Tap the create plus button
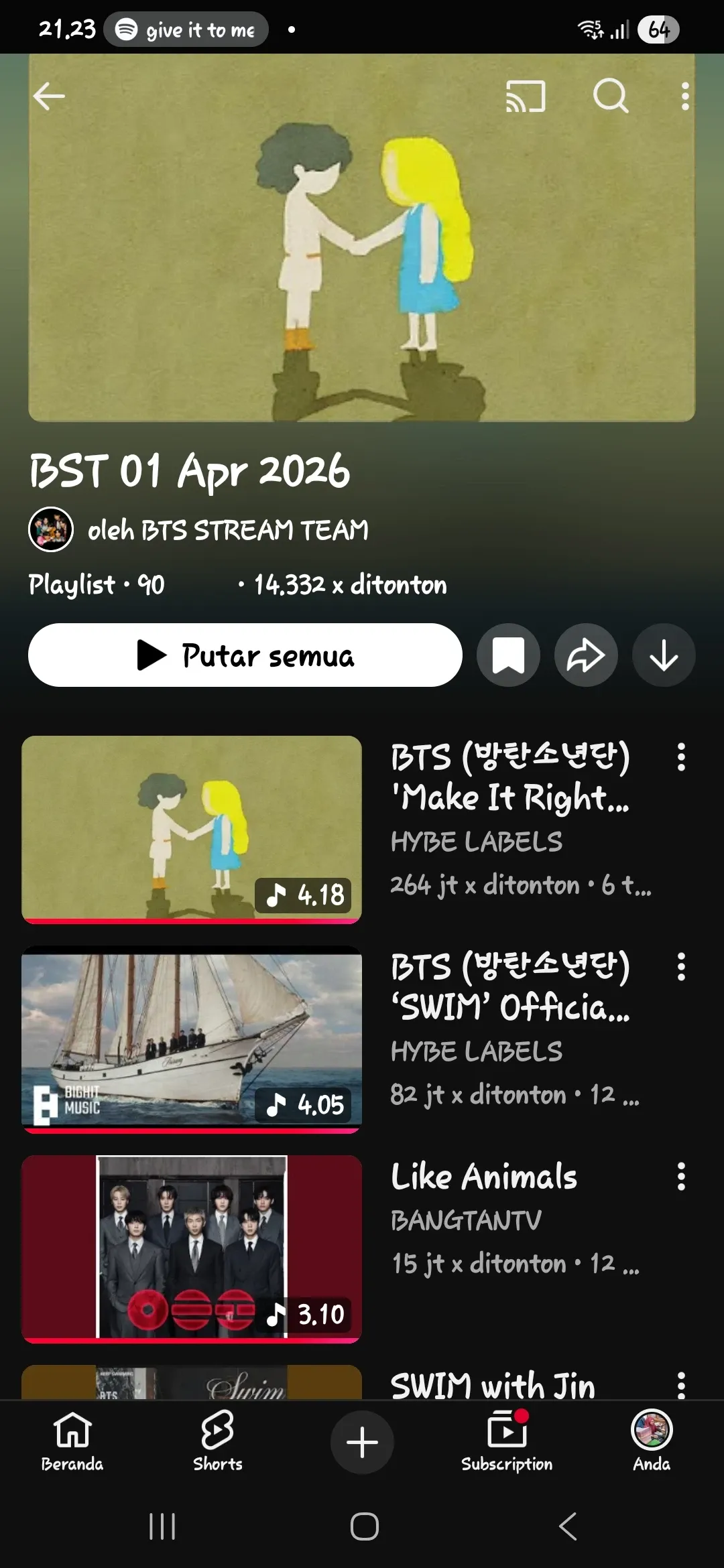The height and width of the screenshot is (1568, 724). point(362,1442)
